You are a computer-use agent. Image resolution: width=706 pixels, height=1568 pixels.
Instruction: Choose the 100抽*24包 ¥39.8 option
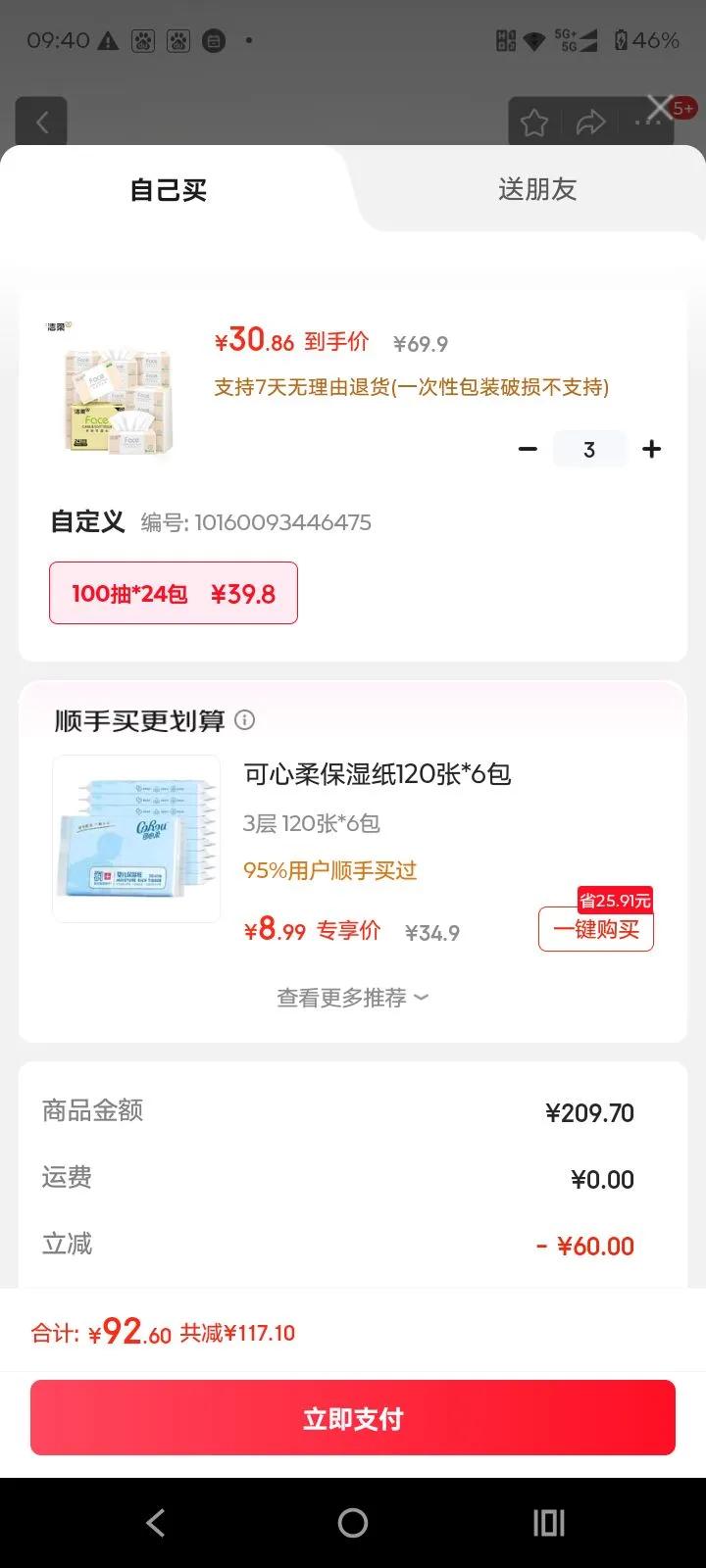click(x=174, y=593)
